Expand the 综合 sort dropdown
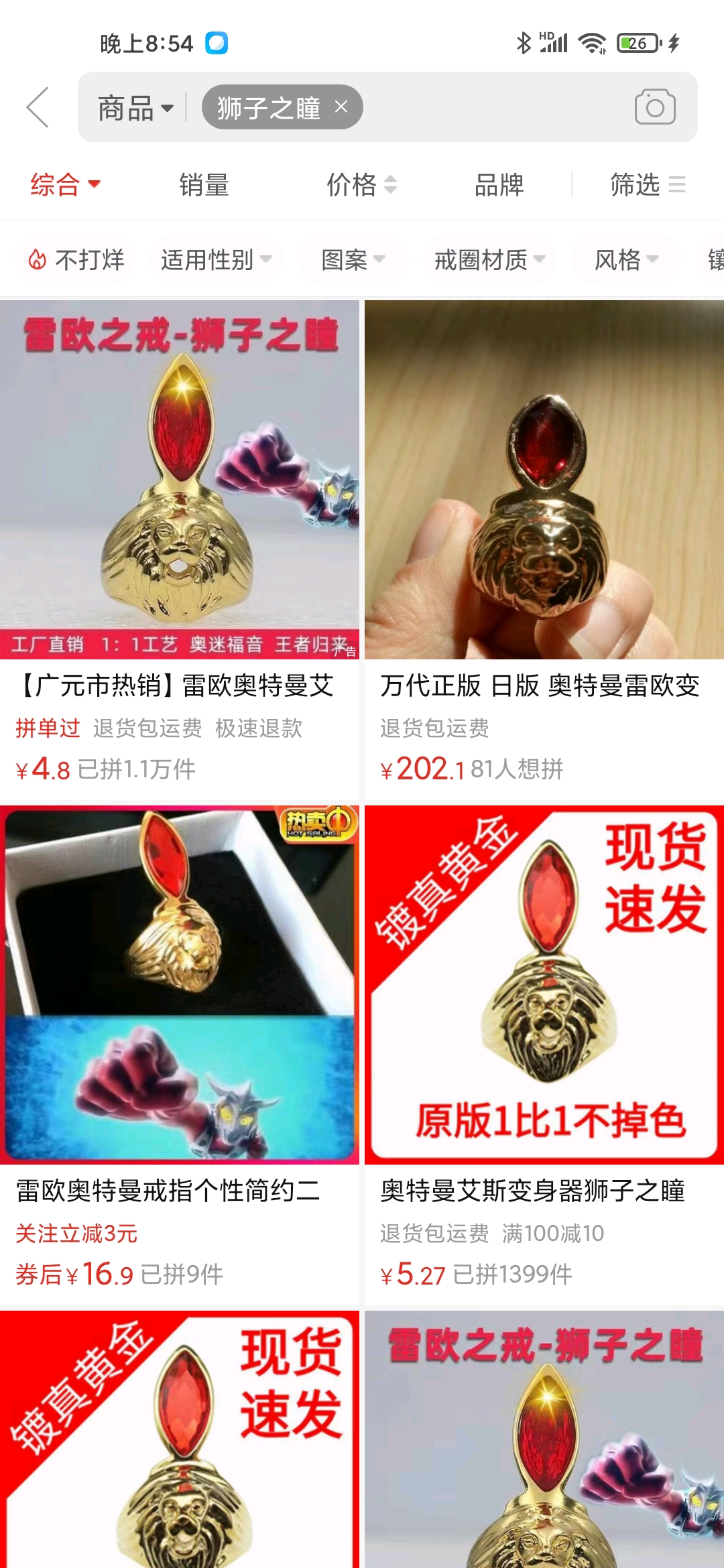Viewport: 724px width, 1568px height. [x=65, y=184]
